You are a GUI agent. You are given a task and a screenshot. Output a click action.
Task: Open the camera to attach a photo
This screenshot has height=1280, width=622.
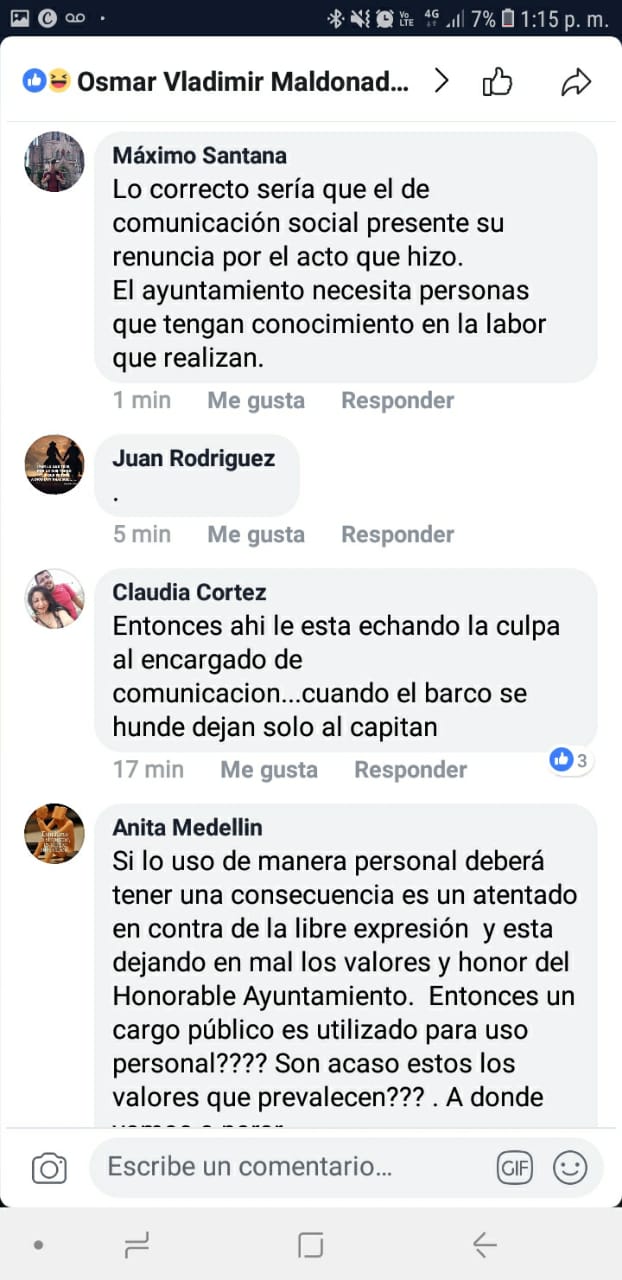click(x=49, y=1167)
